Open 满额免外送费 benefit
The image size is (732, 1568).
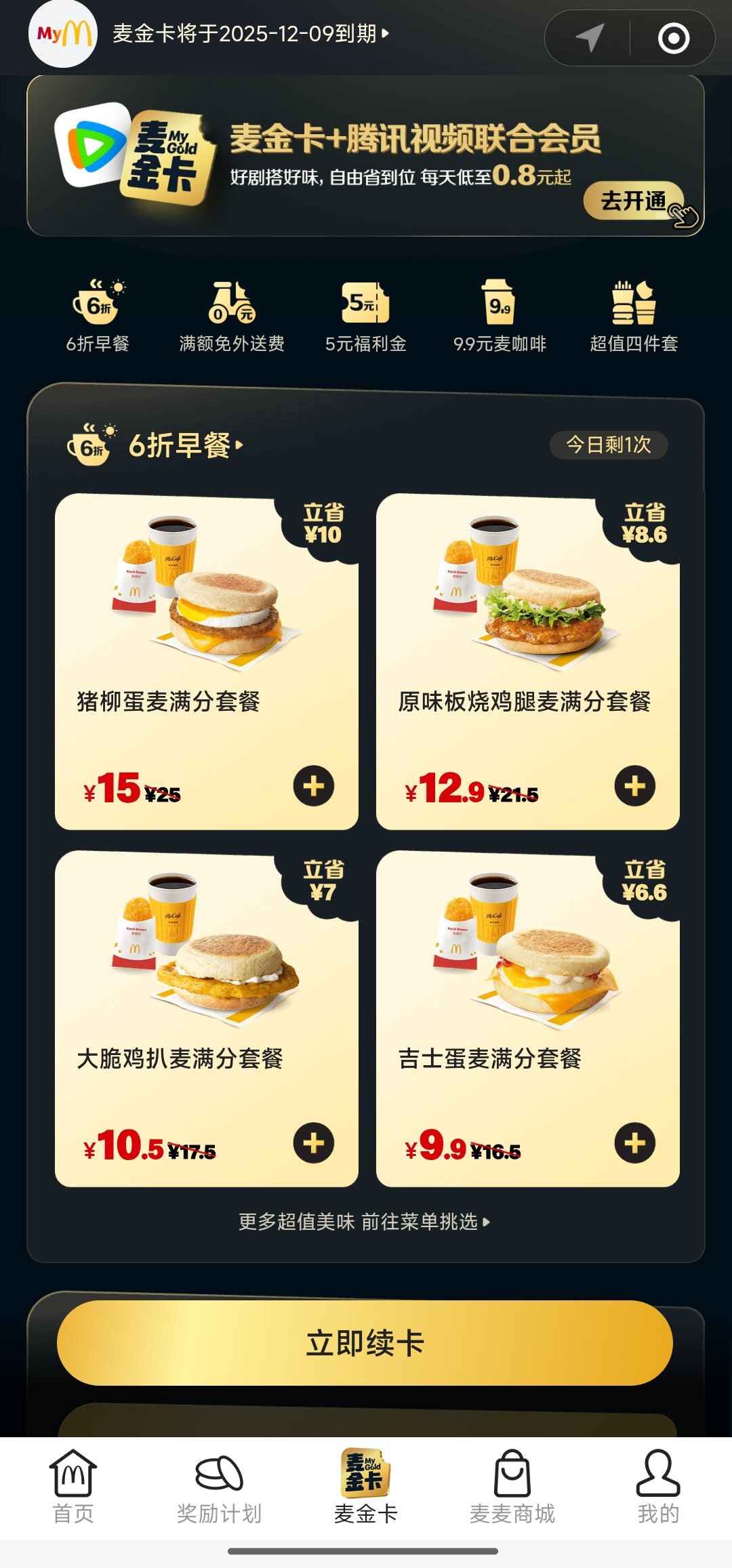click(x=232, y=316)
